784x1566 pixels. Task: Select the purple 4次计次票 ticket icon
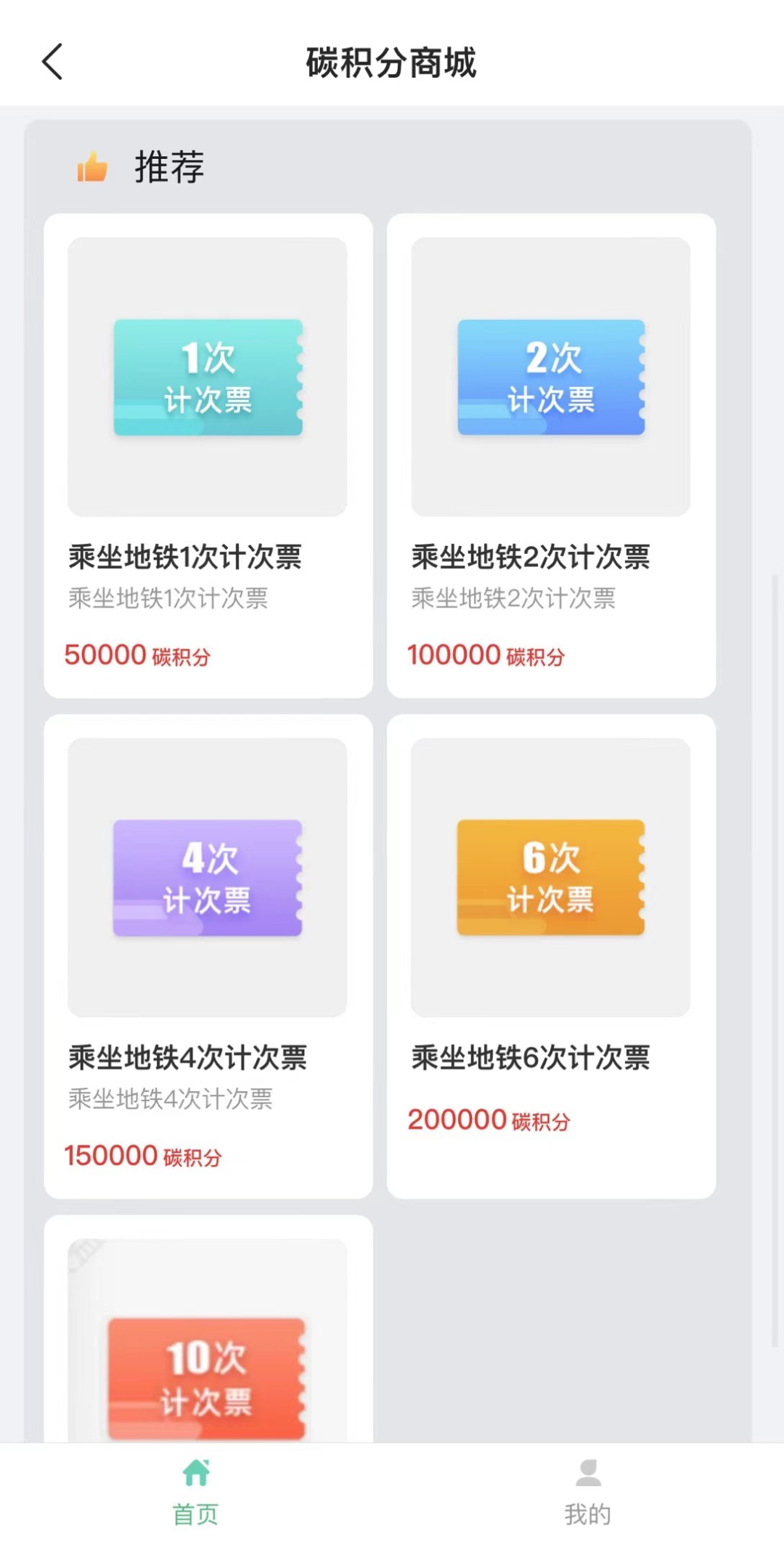(x=207, y=880)
